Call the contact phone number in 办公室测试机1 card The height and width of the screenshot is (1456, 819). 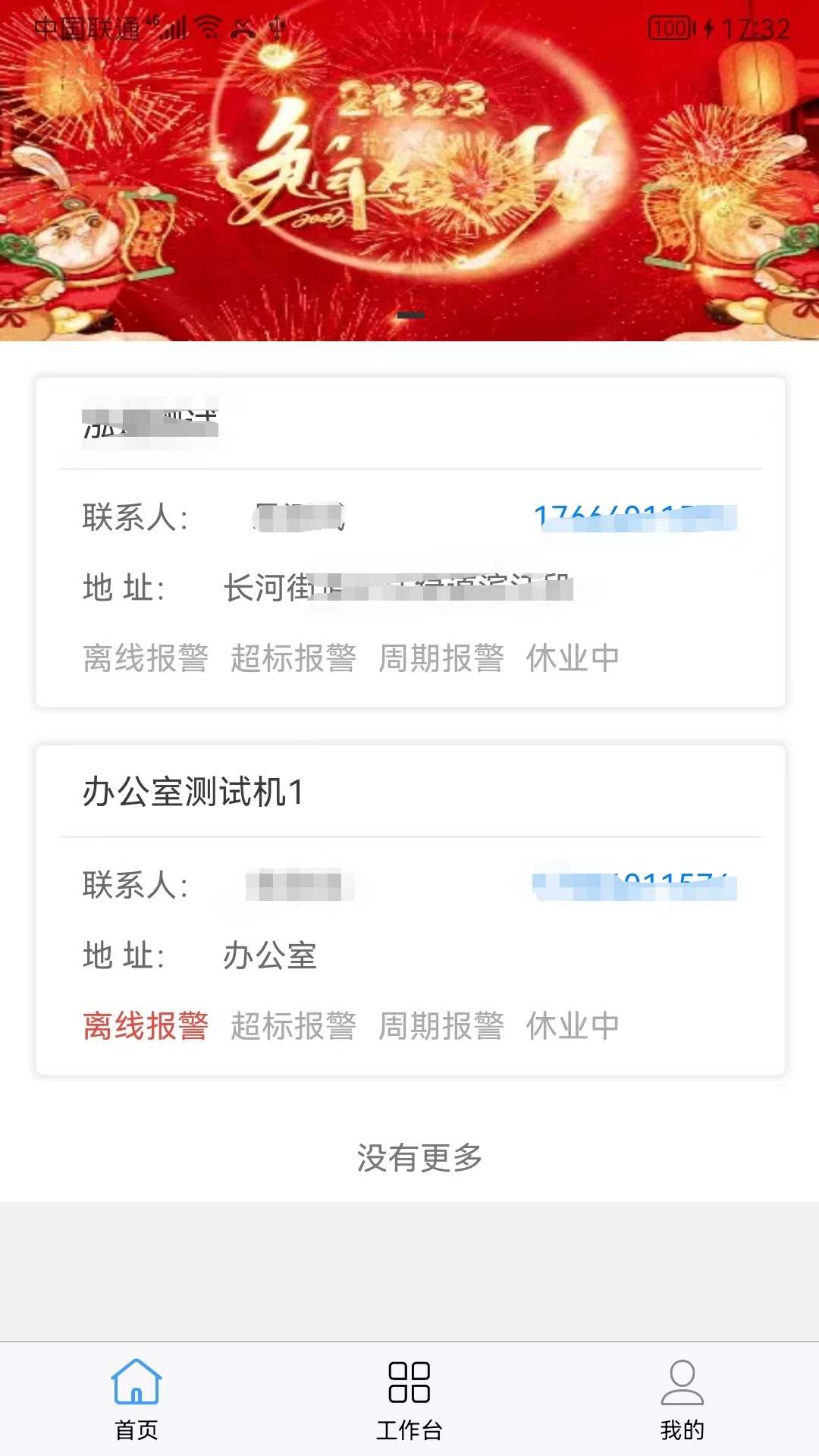pos(635,886)
